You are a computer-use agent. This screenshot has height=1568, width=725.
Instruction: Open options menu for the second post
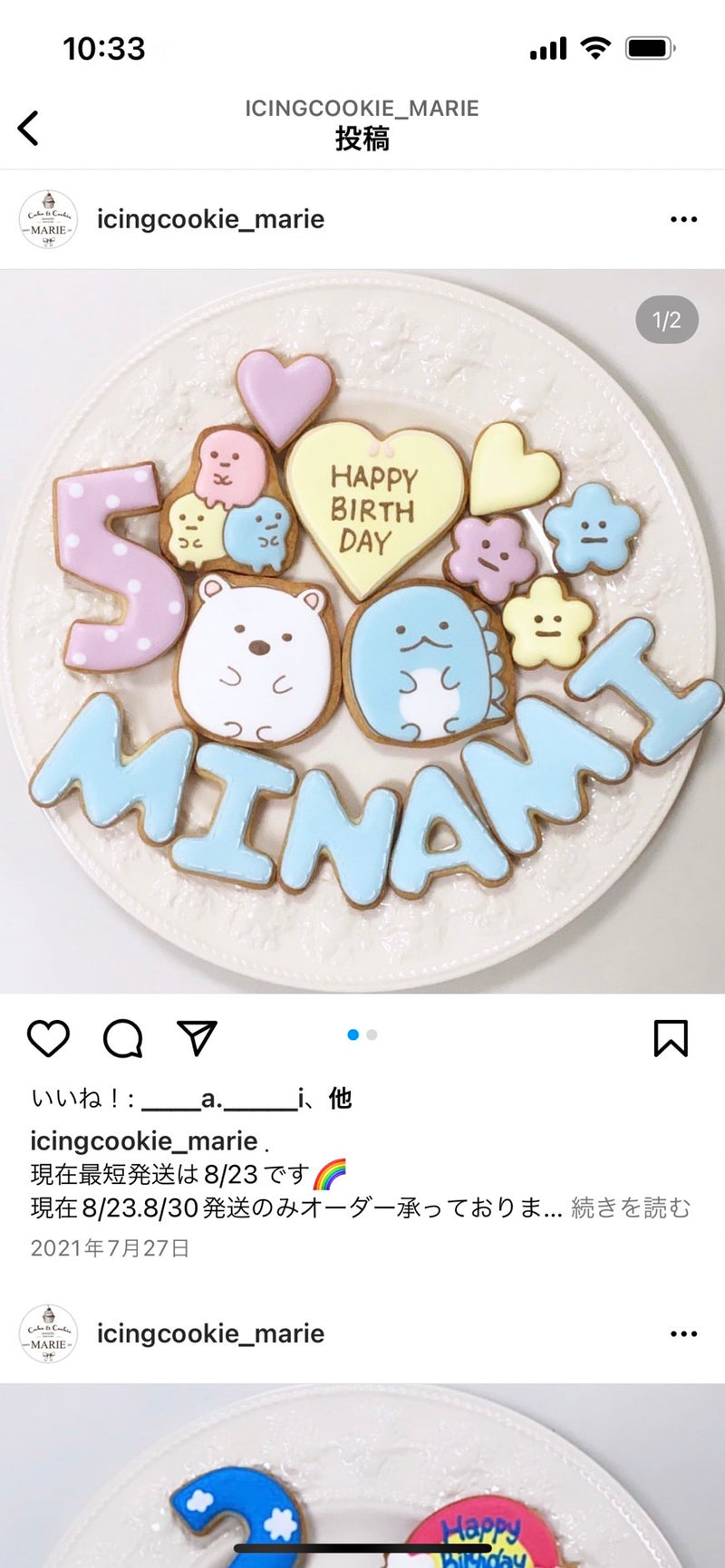[683, 1333]
